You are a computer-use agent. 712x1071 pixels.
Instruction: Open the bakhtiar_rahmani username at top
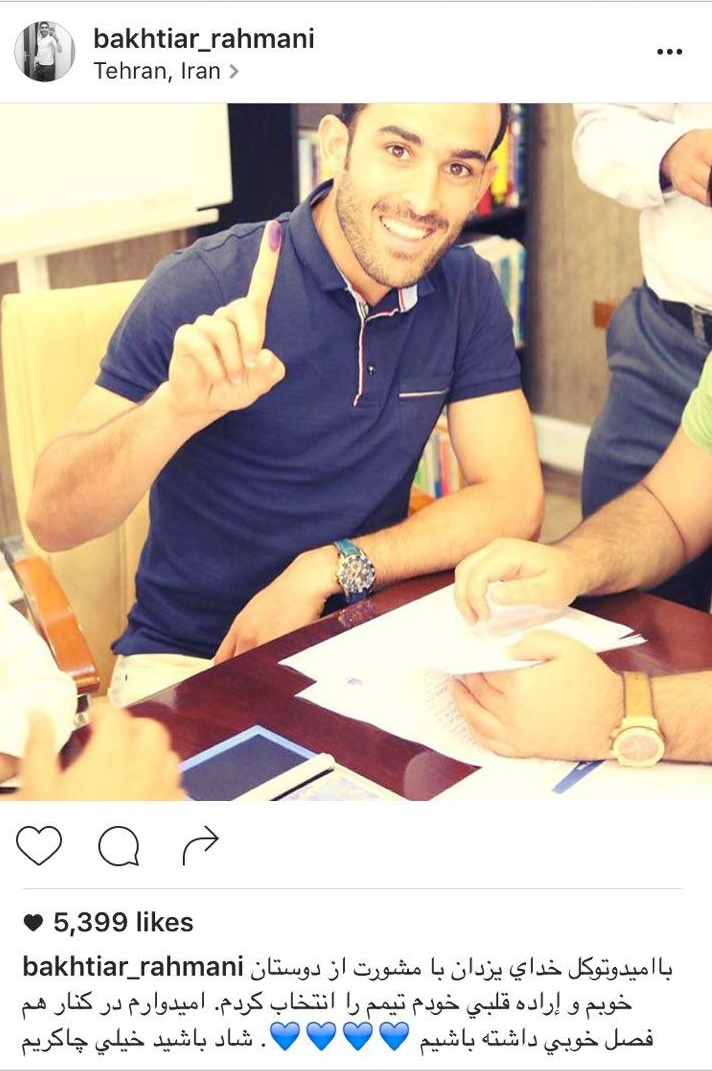pyautogui.click(x=203, y=39)
